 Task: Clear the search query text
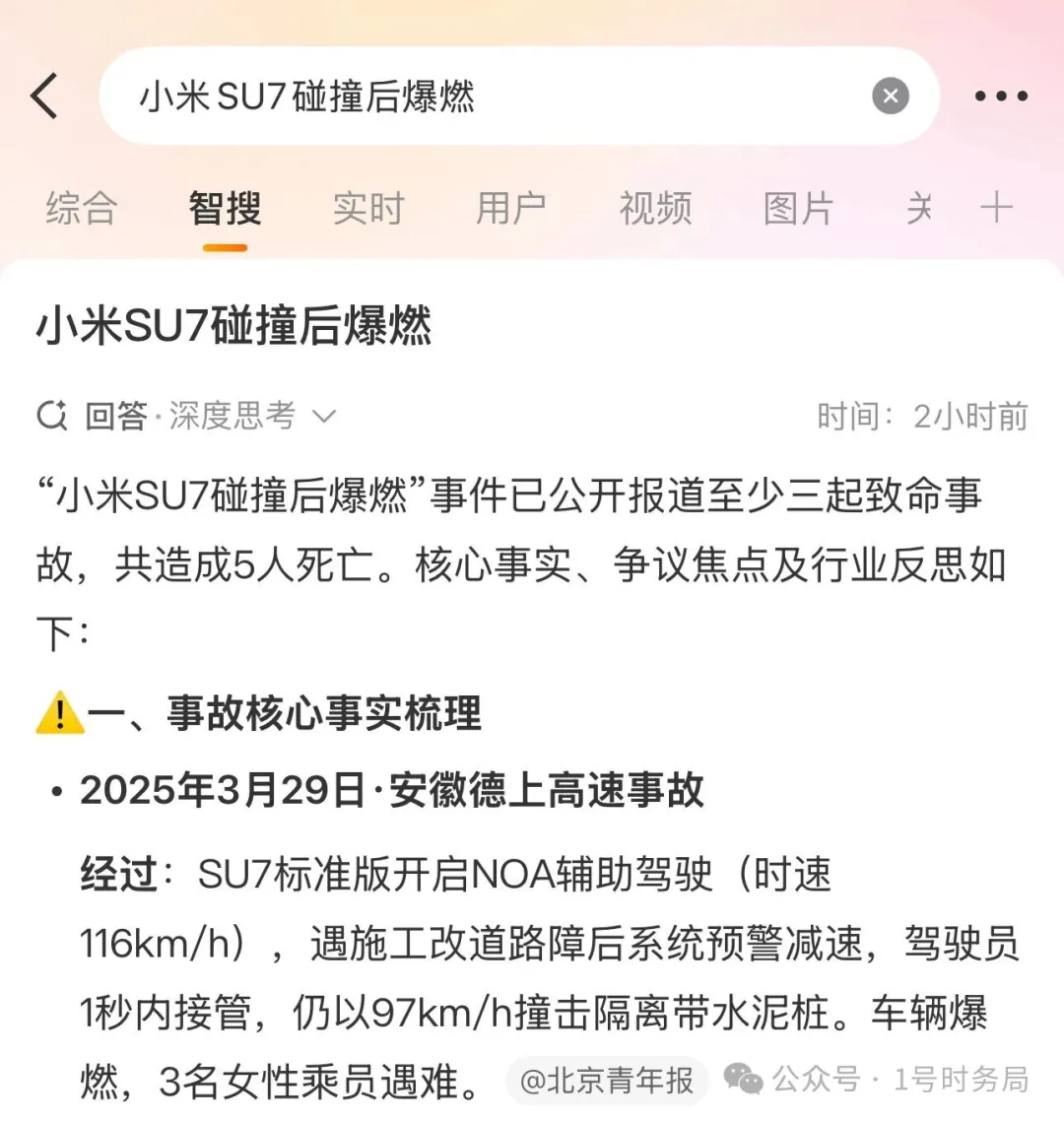point(890,97)
